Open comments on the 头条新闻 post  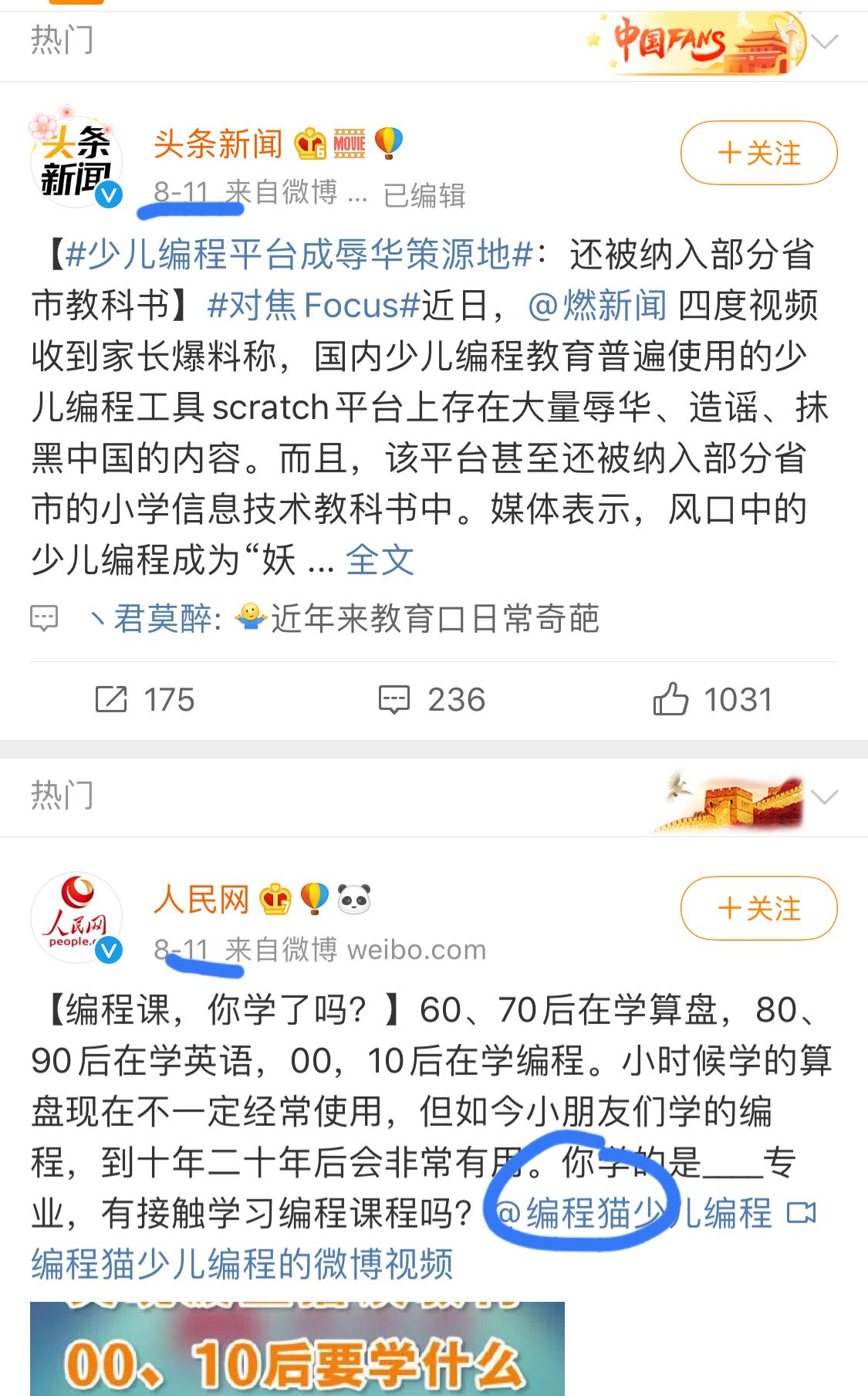(432, 700)
